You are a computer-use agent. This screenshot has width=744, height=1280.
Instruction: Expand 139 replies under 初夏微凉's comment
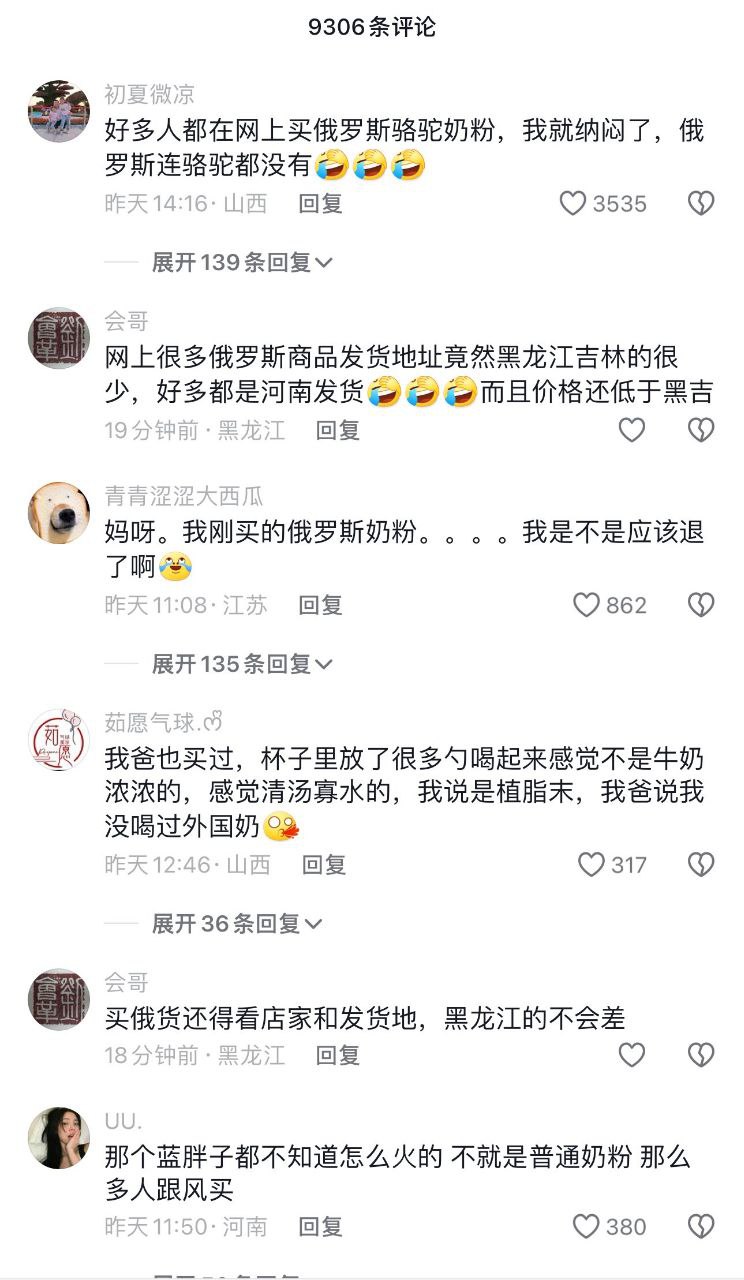tap(241, 263)
